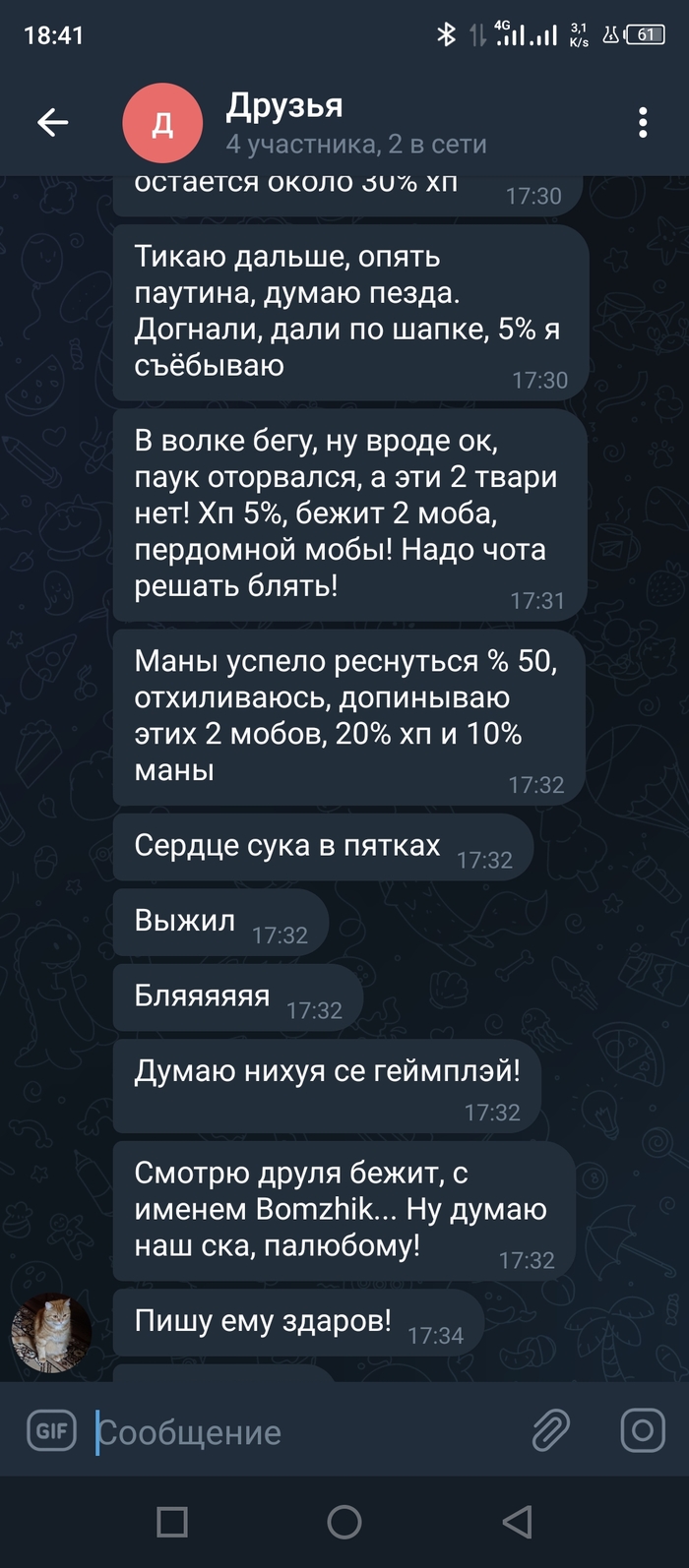Image resolution: width=689 pixels, height=1568 pixels.
Task: Open the chat overflow menu
Action: click(642, 123)
